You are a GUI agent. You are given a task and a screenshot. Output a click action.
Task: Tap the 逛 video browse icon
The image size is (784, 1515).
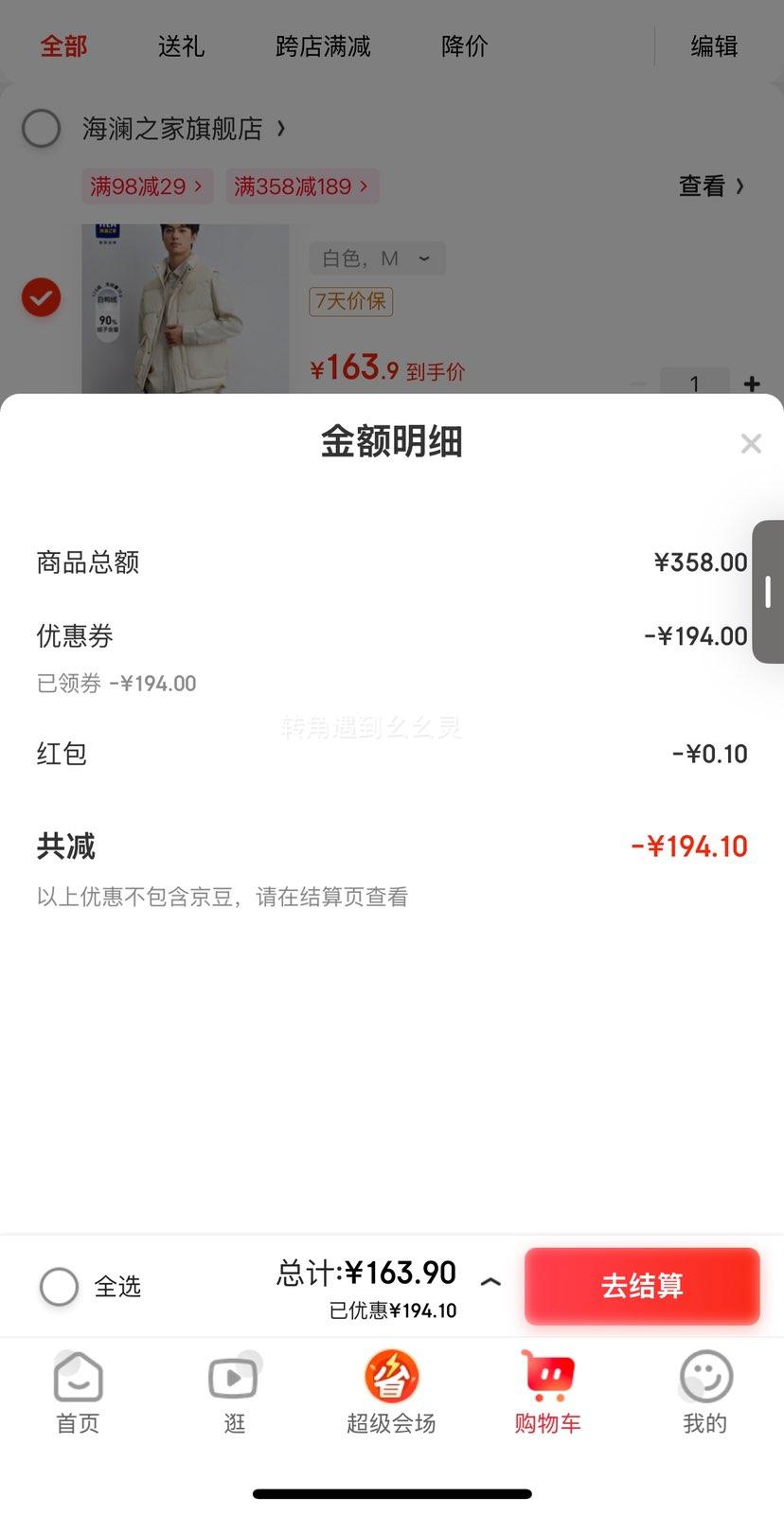click(x=234, y=1392)
